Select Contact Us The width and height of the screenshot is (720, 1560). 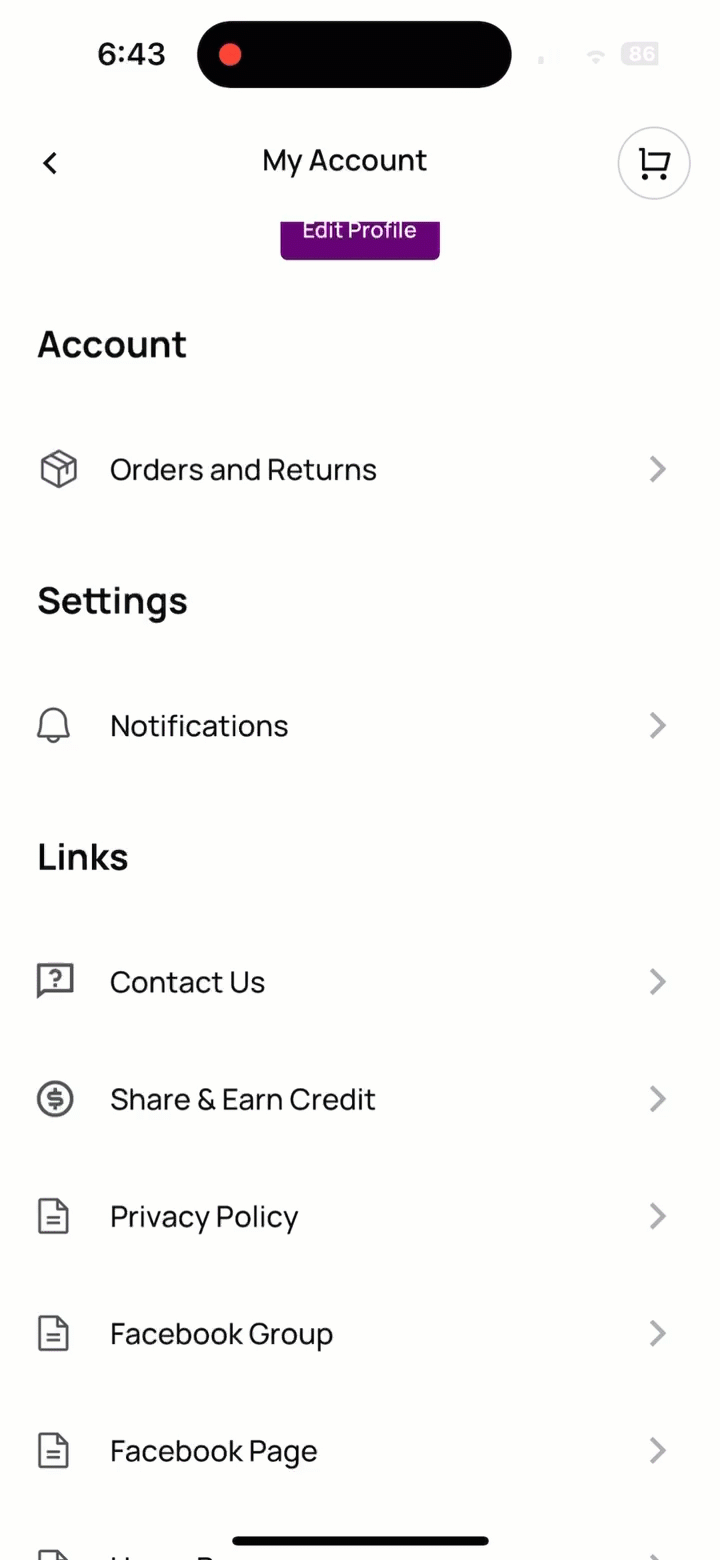pos(352,982)
